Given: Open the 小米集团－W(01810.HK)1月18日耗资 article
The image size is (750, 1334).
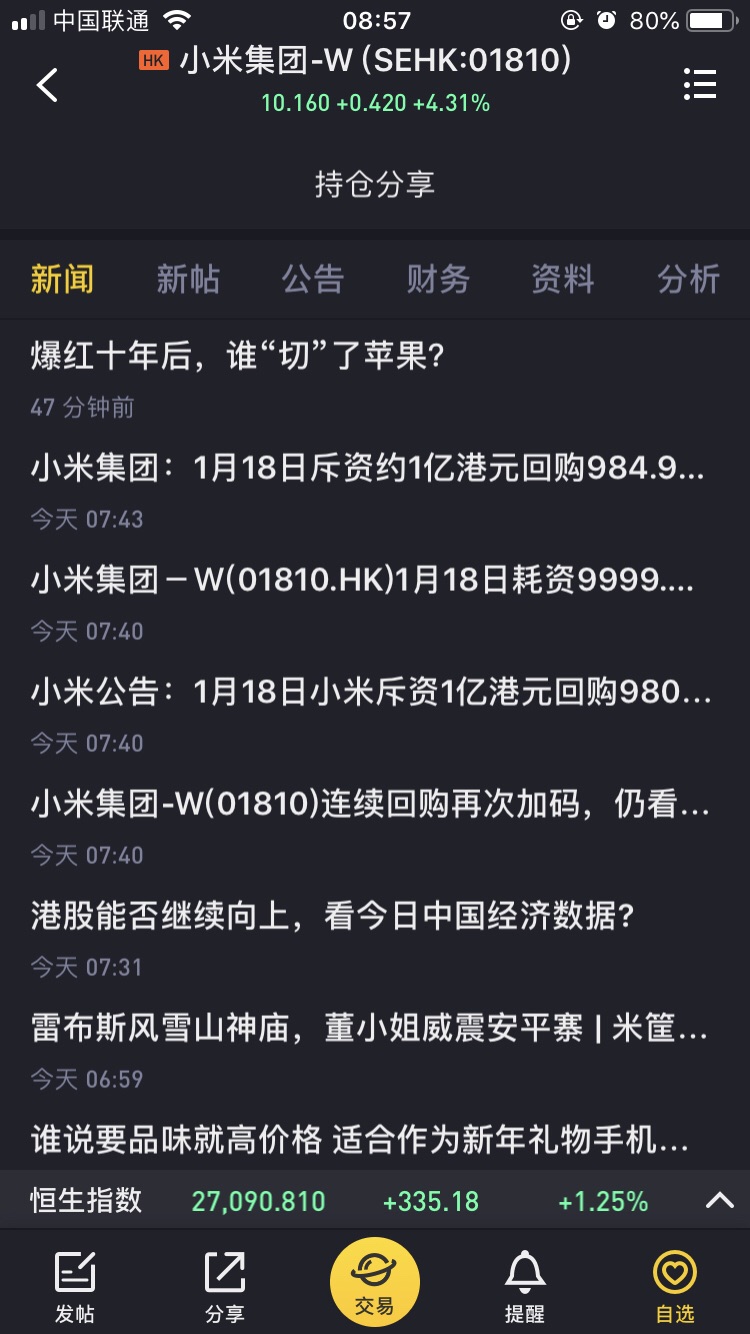Looking at the screenshot, I should [x=375, y=601].
